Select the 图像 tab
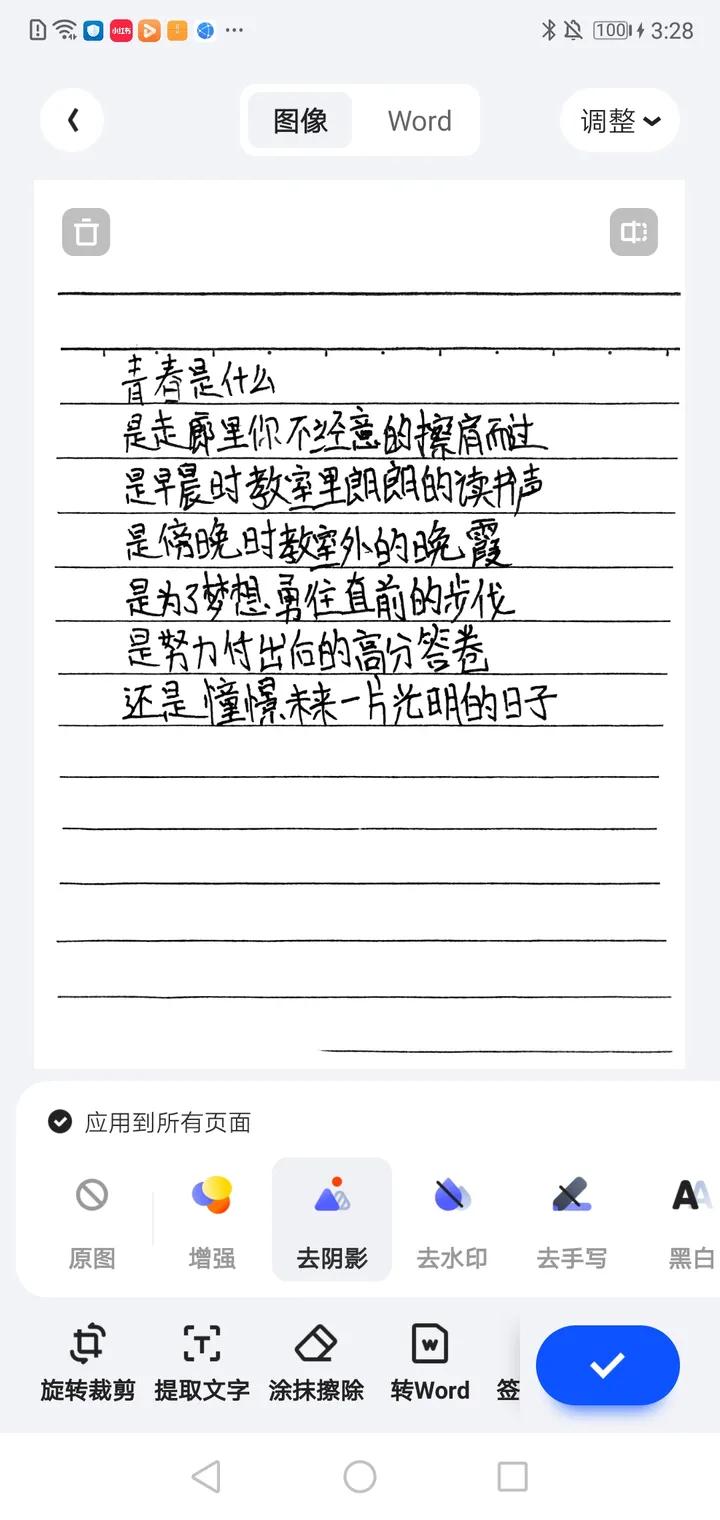720x1520 pixels. [299, 119]
